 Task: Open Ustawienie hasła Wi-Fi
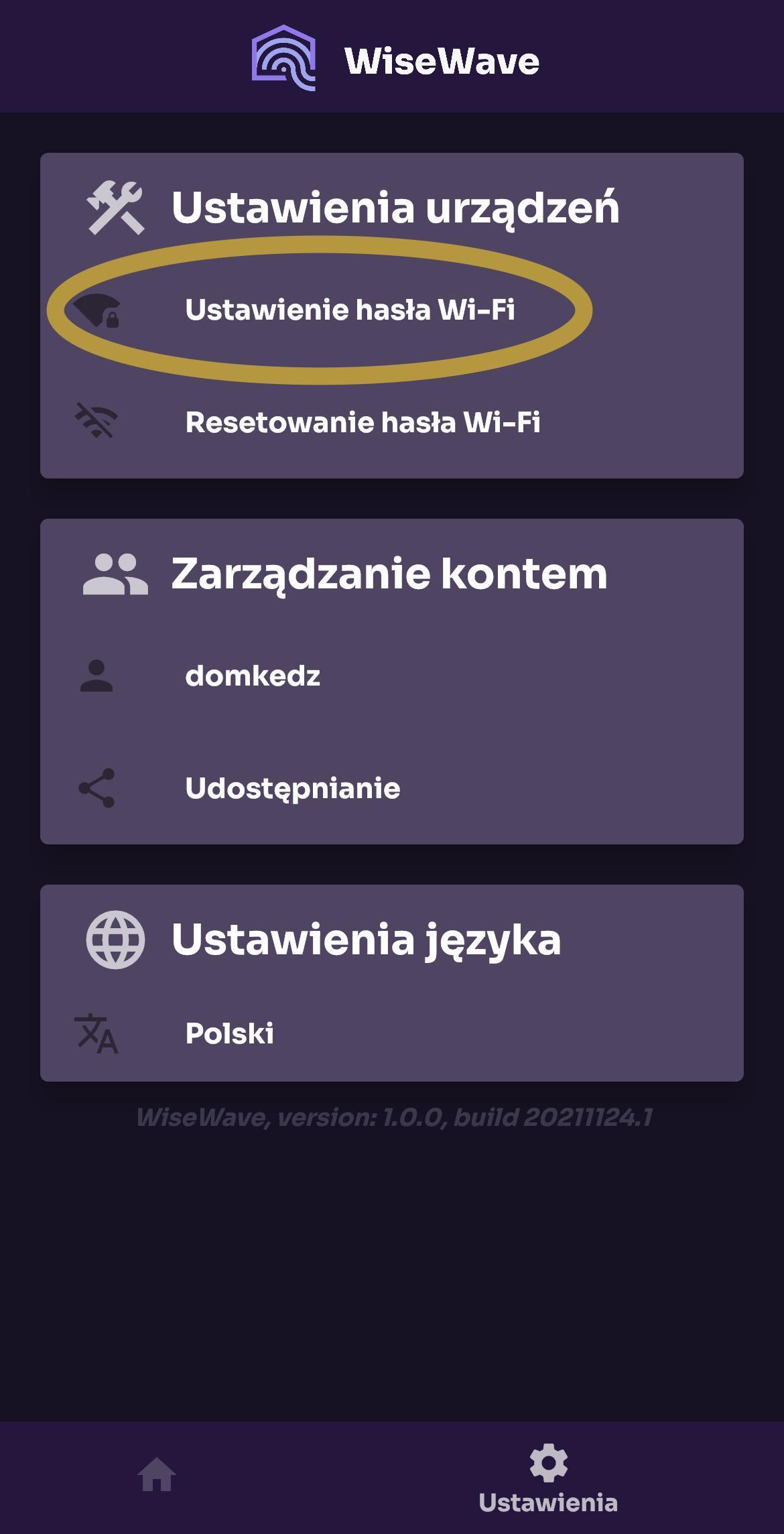point(349,310)
